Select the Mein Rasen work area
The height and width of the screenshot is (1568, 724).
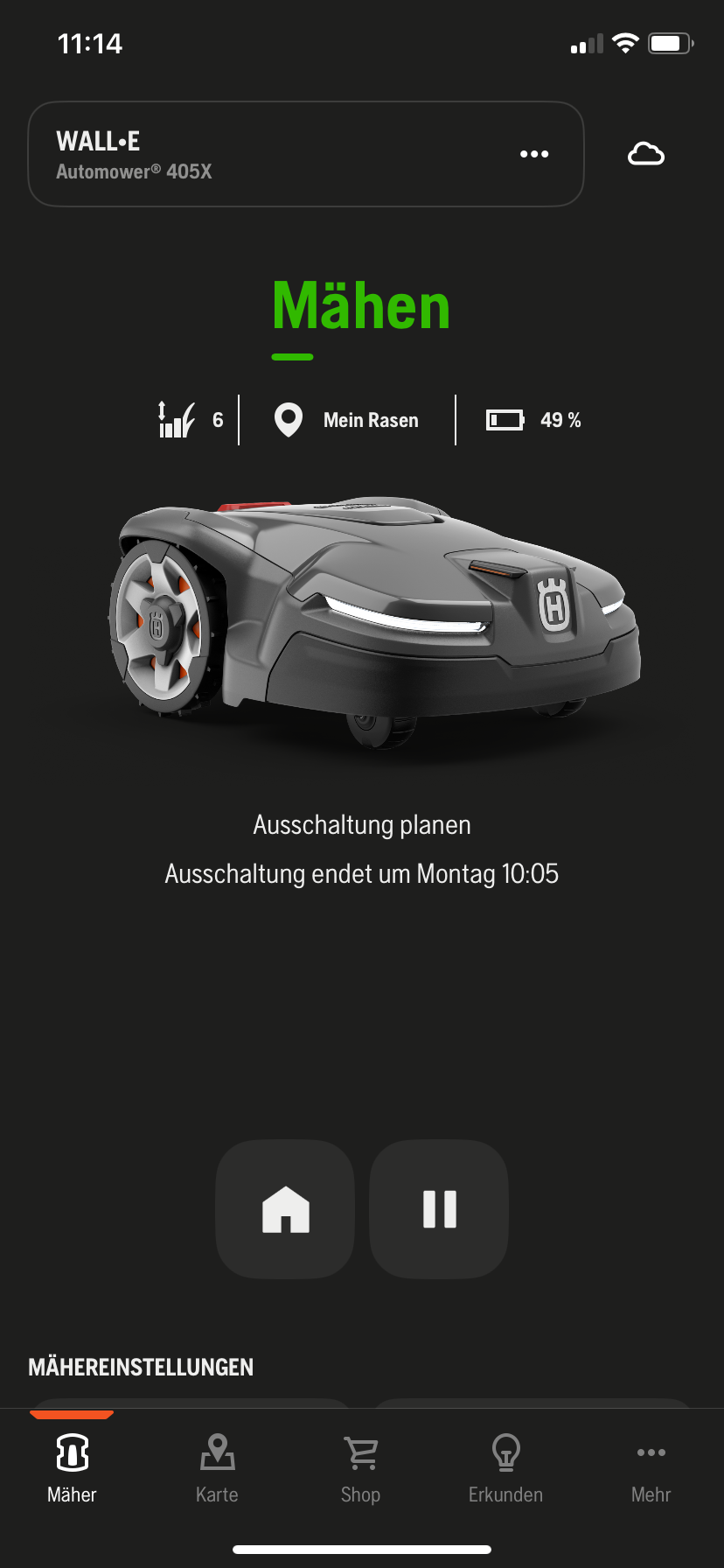(x=348, y=420)
